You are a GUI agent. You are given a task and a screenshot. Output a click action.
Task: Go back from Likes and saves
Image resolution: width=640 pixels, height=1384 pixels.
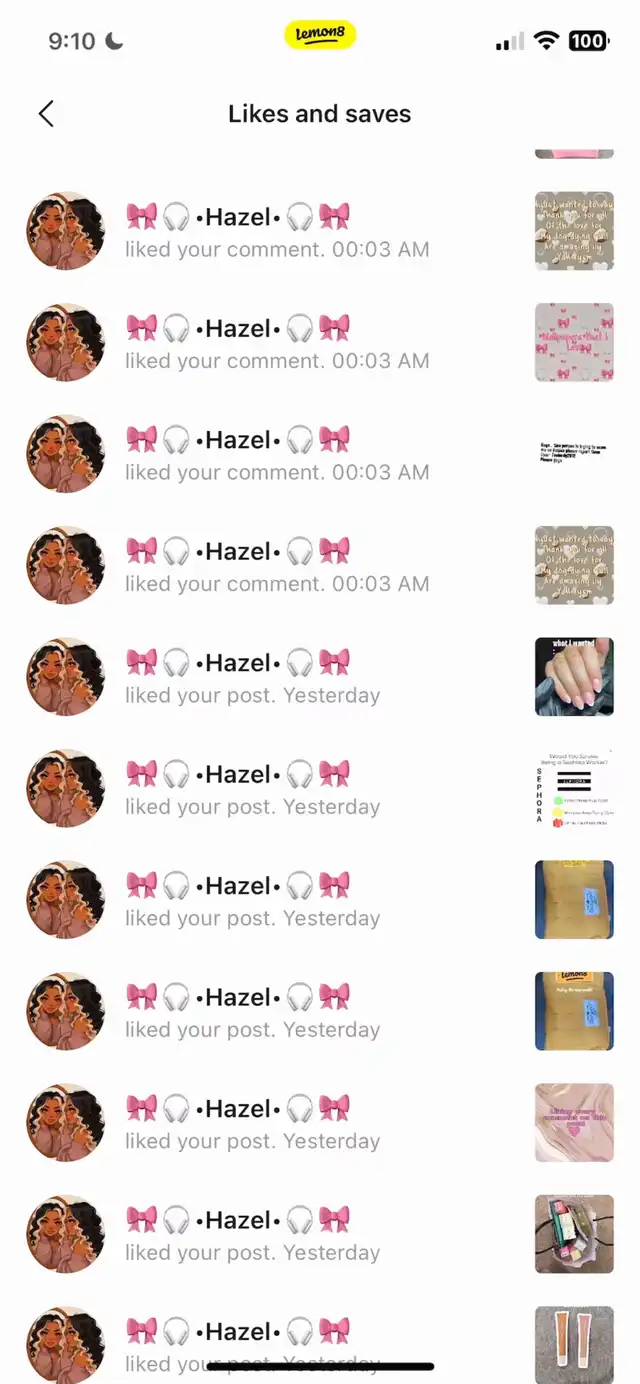click(x=46, y=114)
